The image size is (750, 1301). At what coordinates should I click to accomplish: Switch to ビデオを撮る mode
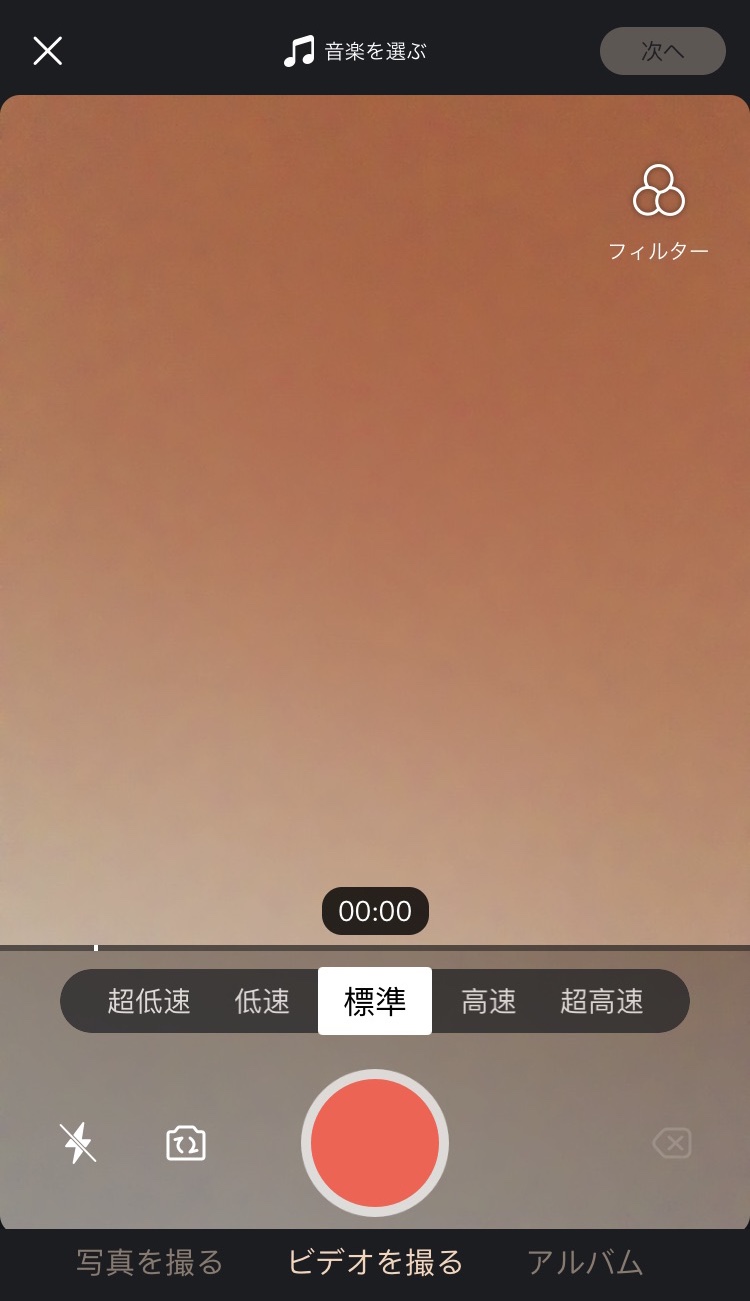coord(375,1262)
